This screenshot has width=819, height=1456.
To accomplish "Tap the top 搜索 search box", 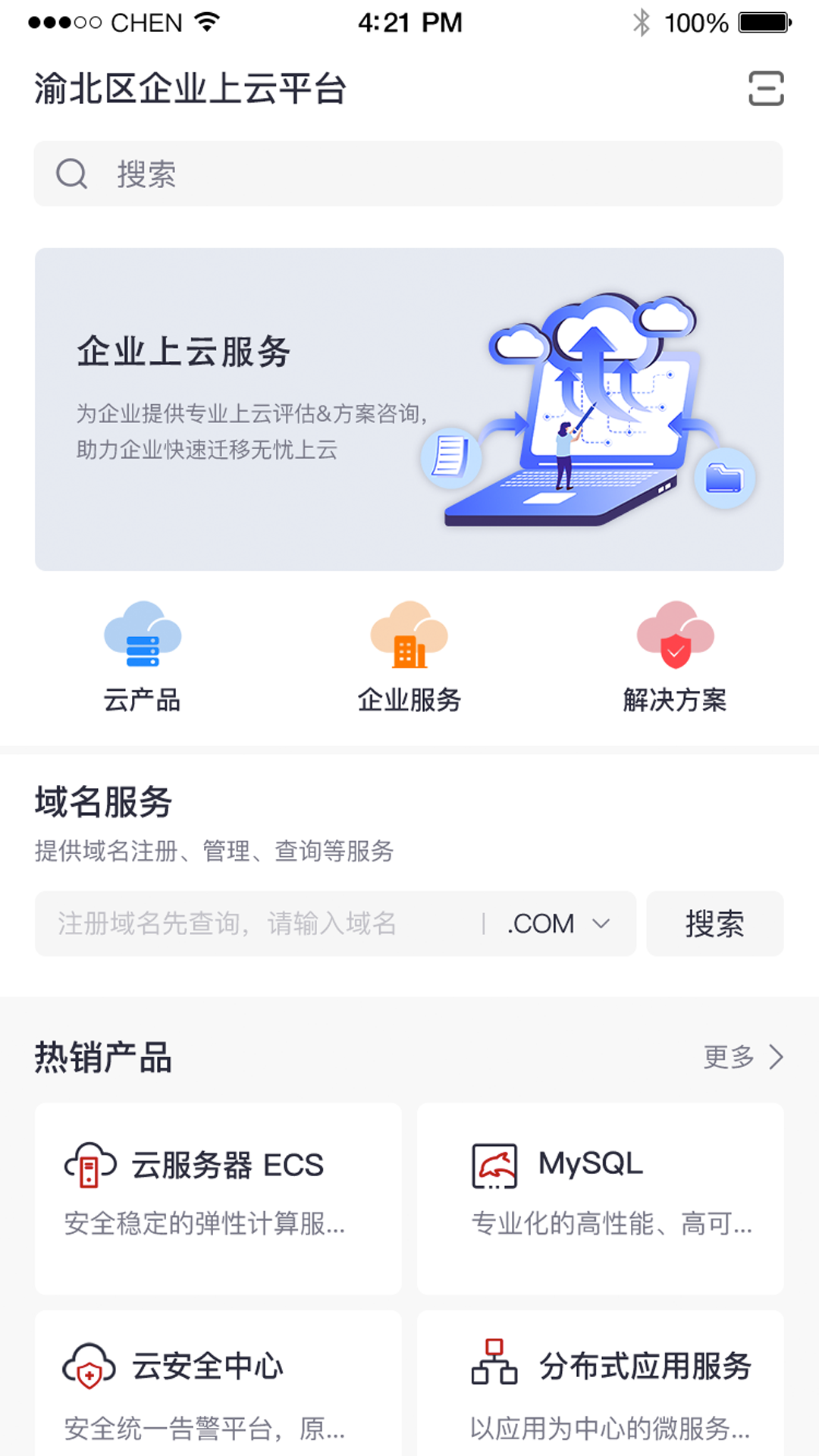I will [x=408, y=174].
